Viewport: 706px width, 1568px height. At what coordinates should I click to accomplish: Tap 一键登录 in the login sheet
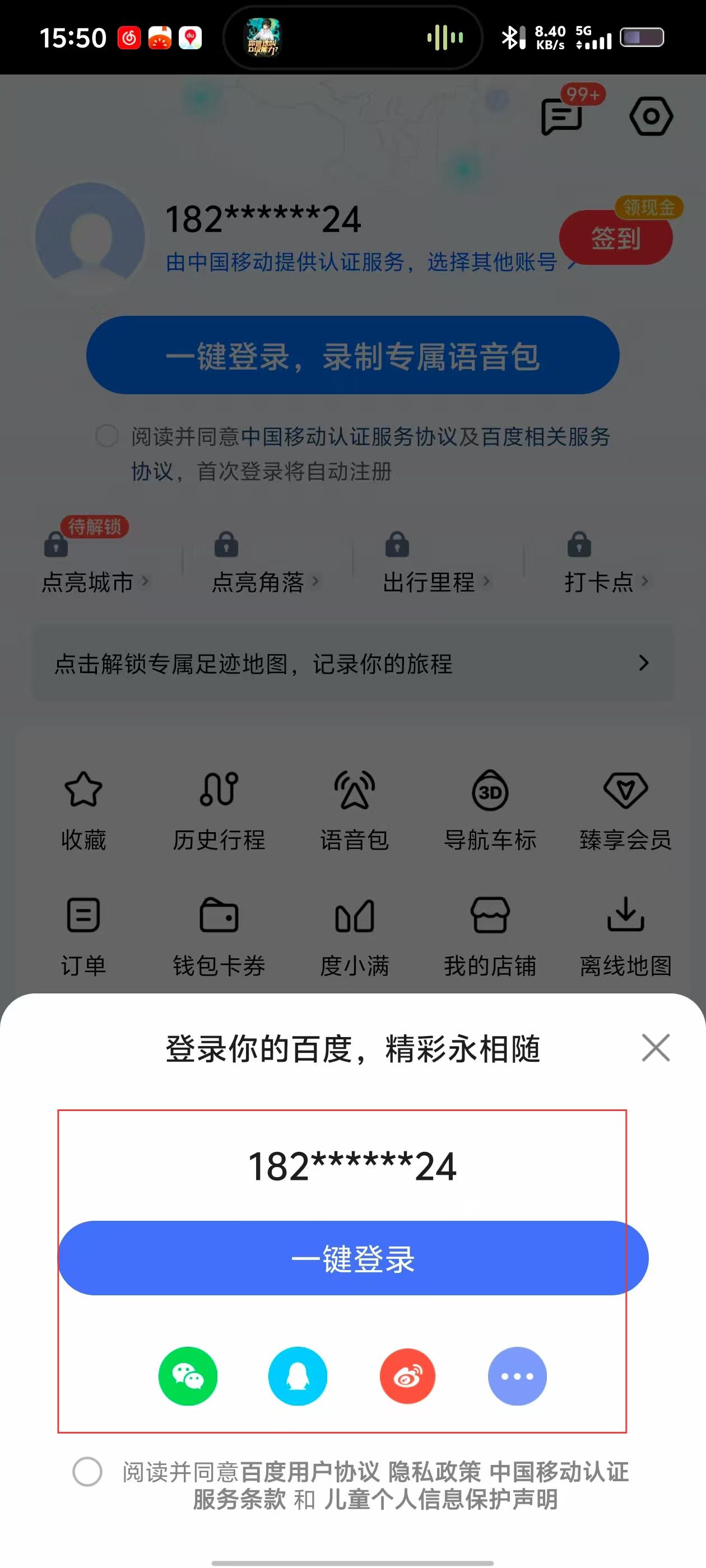pyautogui.click(x=352, y=1258)
